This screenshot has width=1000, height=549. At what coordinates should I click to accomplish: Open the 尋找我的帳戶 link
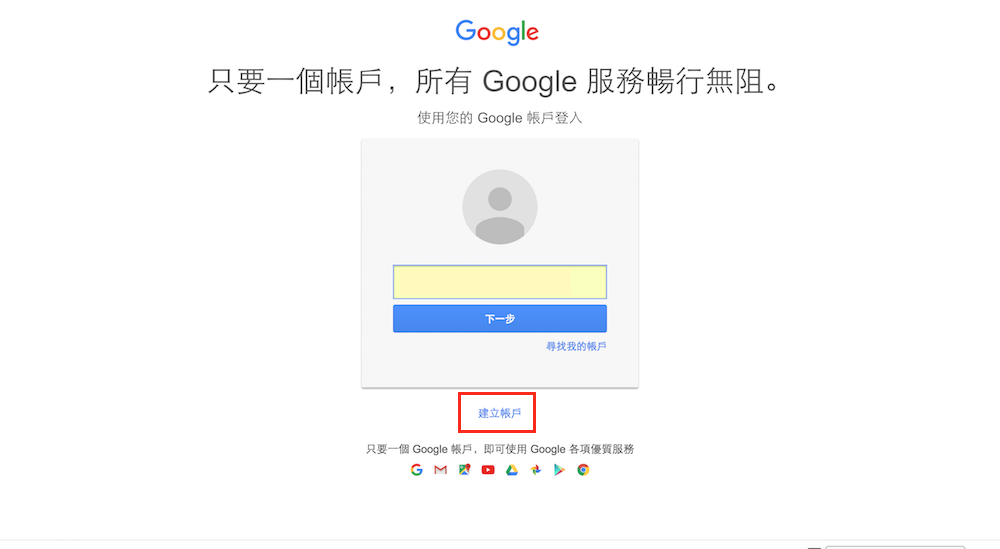tap(575, 346)
